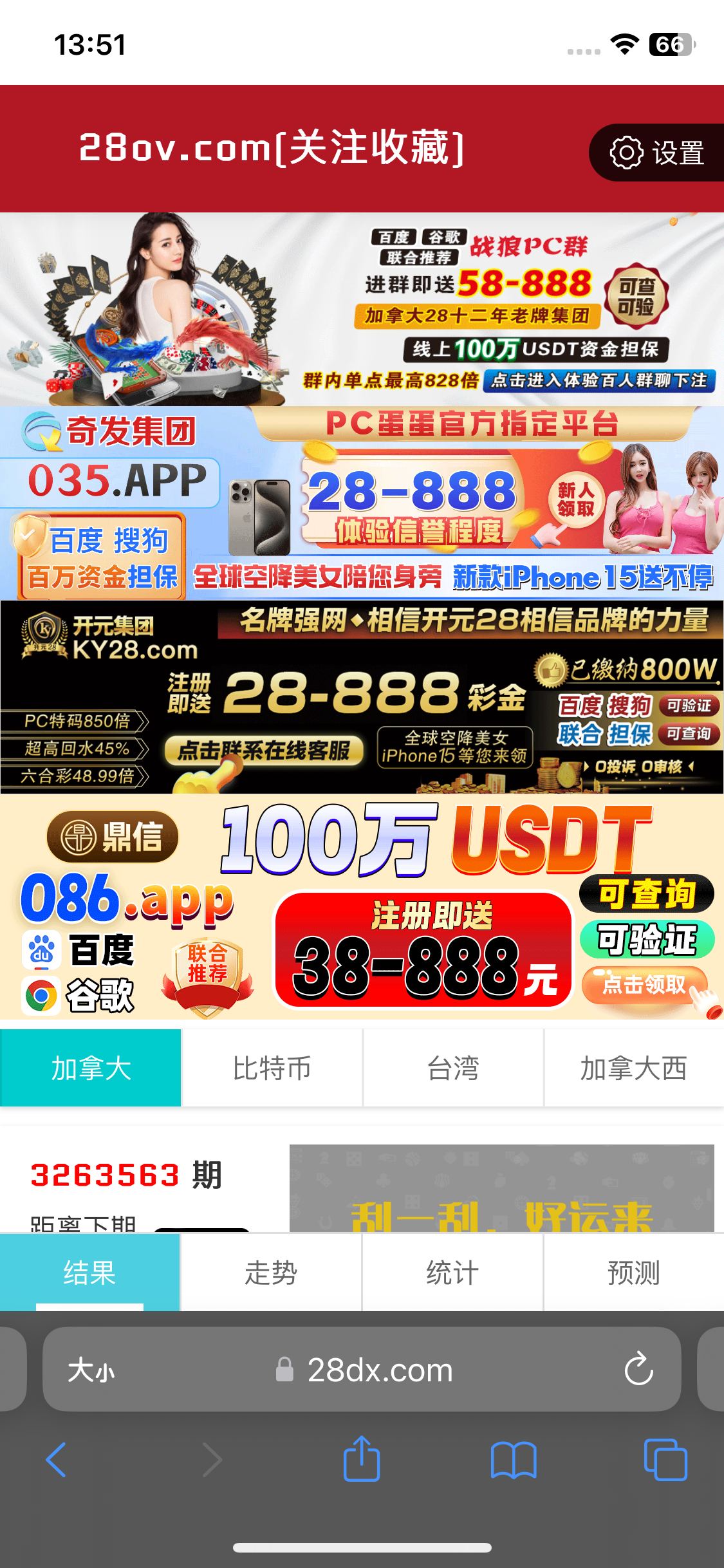Image resolution: width=724 pixels, height=1568 pixels.
Task: Tap the 28dx.com address bar
Action: point(380,1370)
